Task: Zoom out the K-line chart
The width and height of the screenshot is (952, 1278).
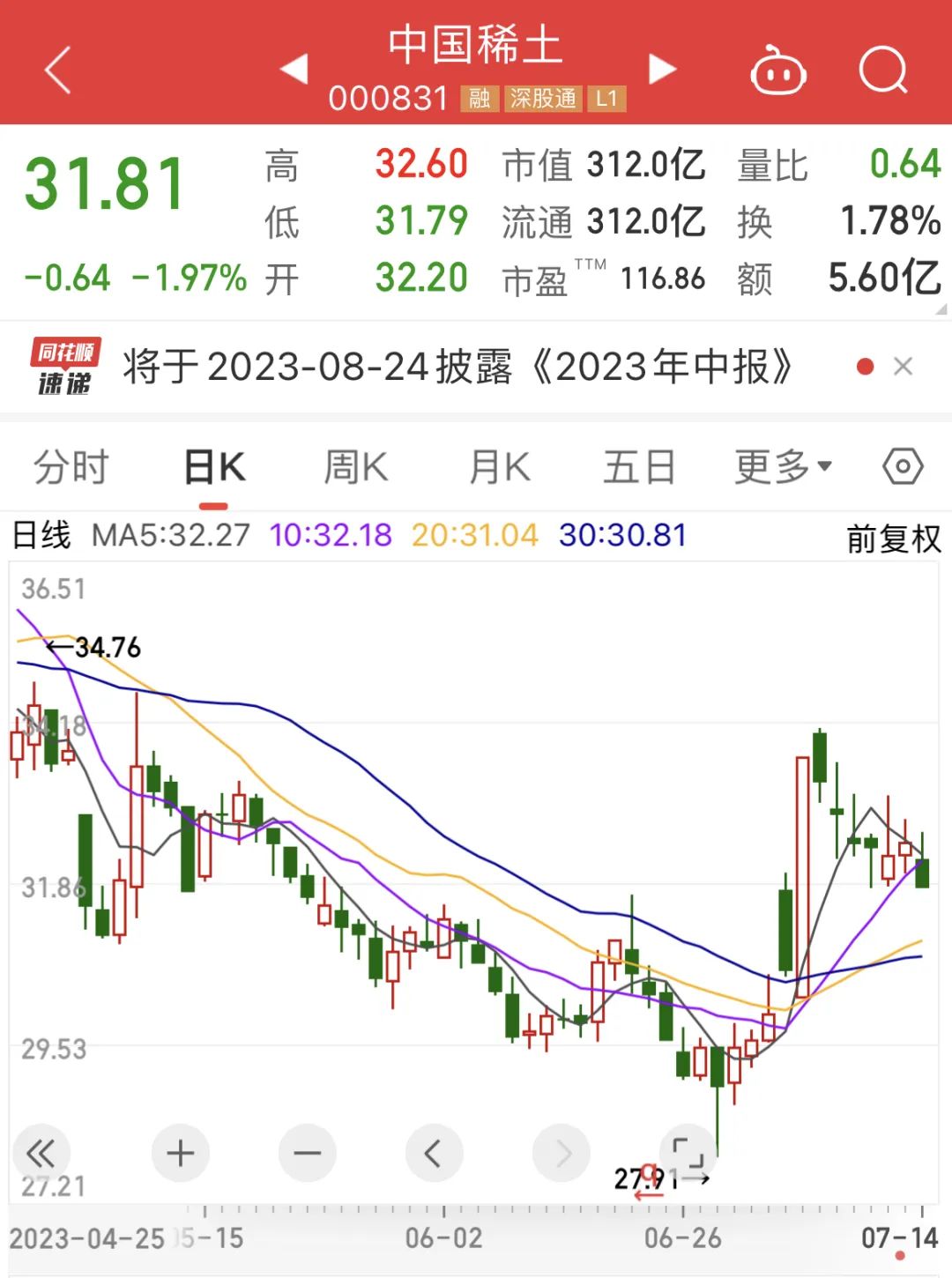Action: (x=308, y=1153)
